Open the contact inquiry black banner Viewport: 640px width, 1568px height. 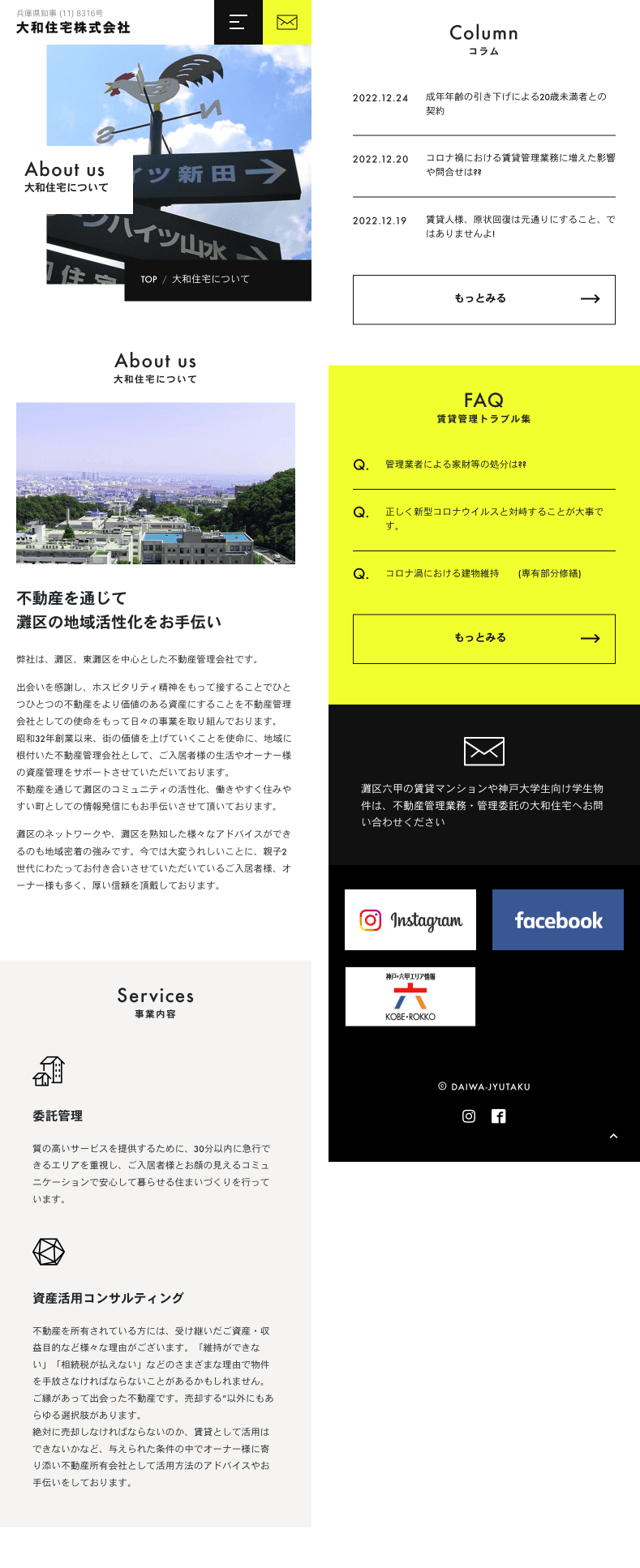(483, 784)
